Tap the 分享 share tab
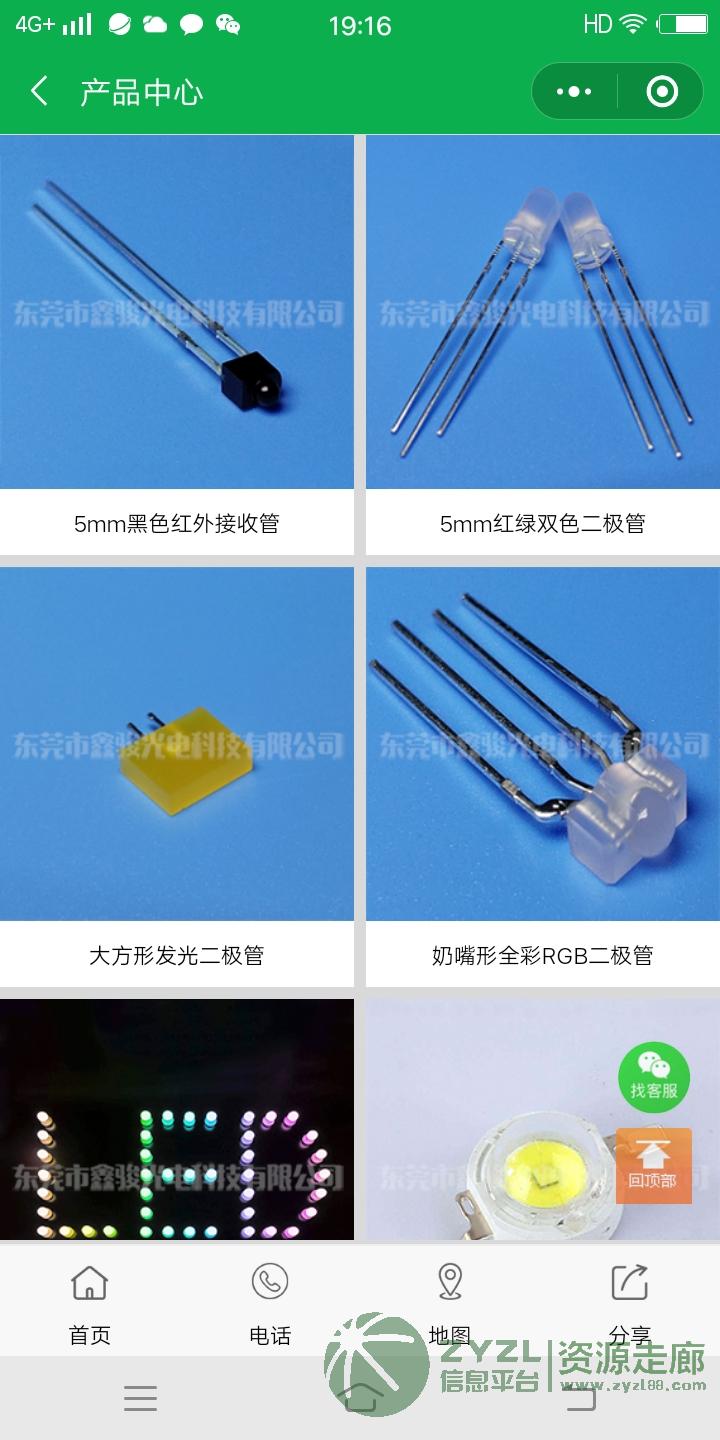 (x=630, y=1303)
